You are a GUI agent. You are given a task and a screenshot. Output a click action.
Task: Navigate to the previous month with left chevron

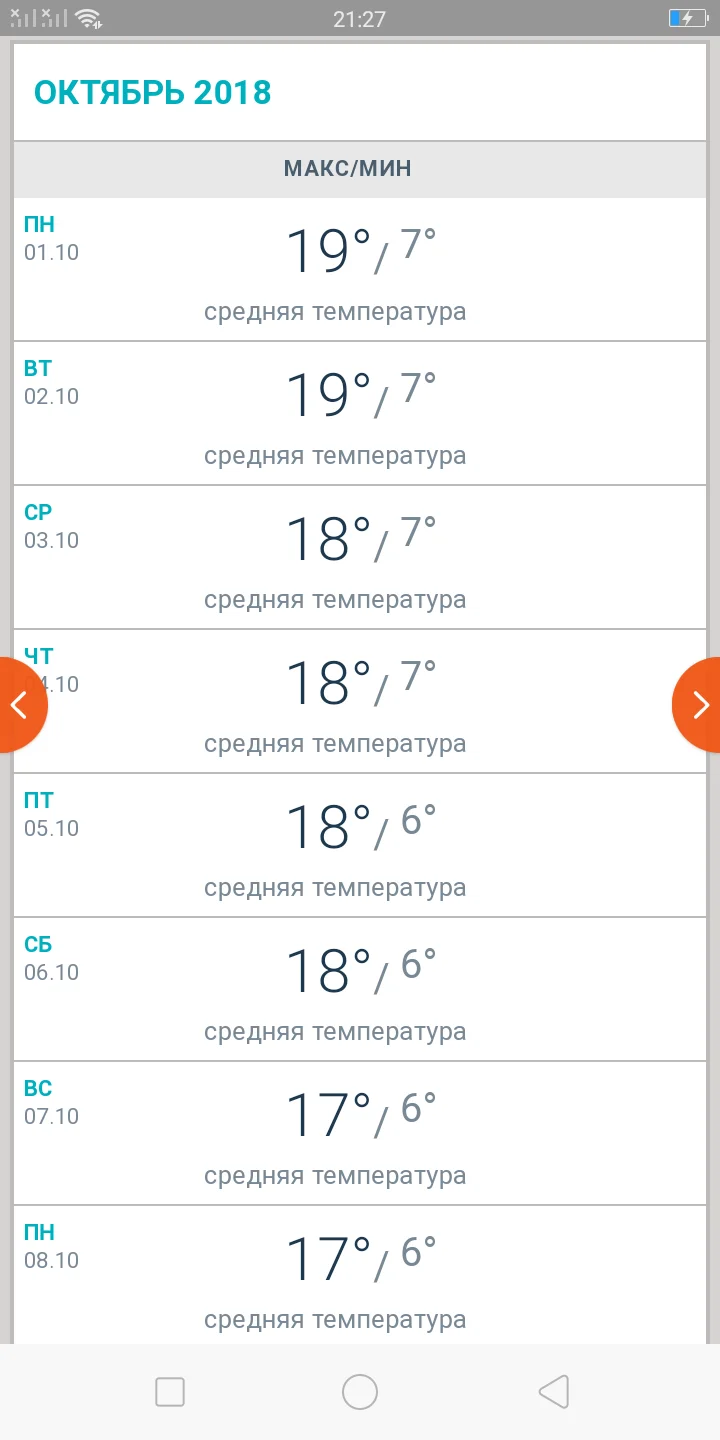20,704
